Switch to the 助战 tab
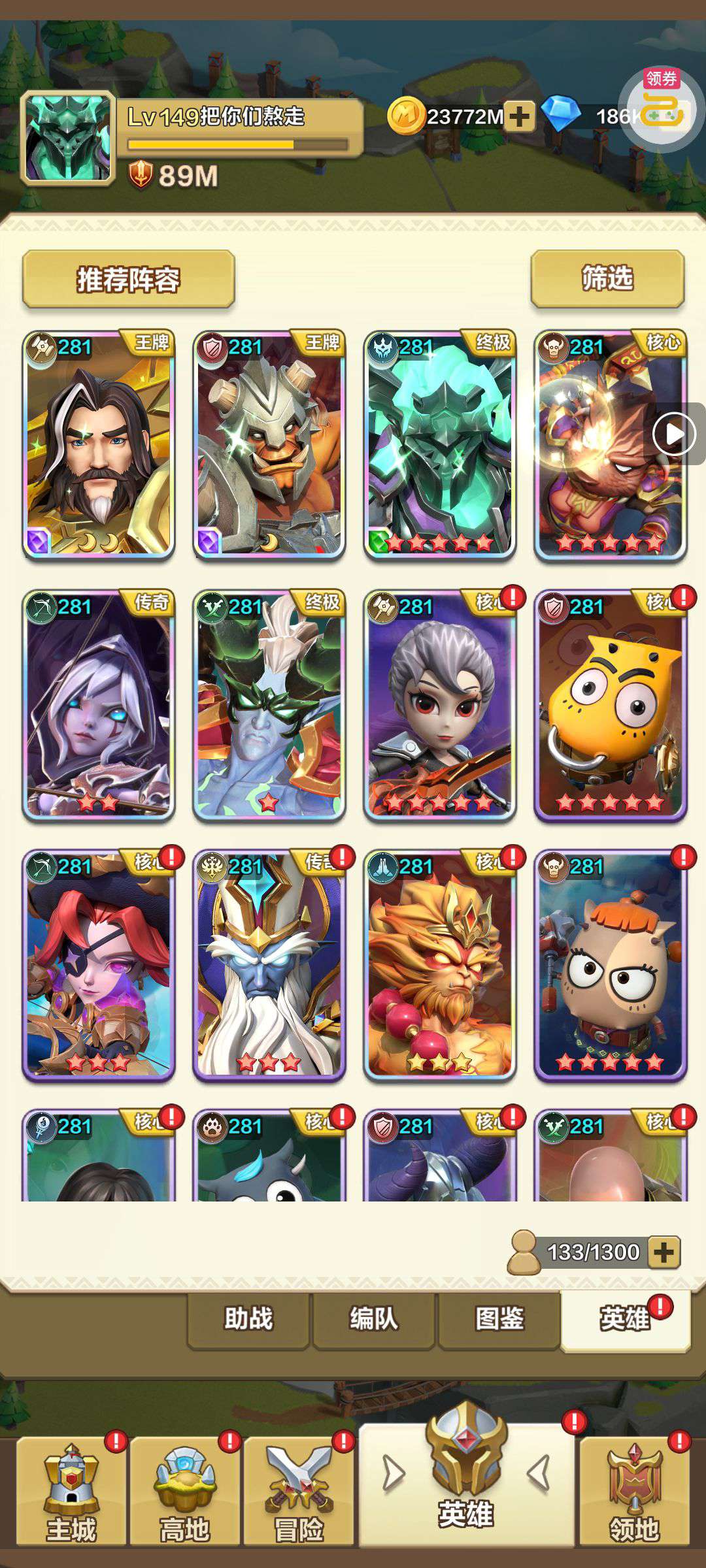The width and height of the screenshot is (706, 1568). (248, 1320)
